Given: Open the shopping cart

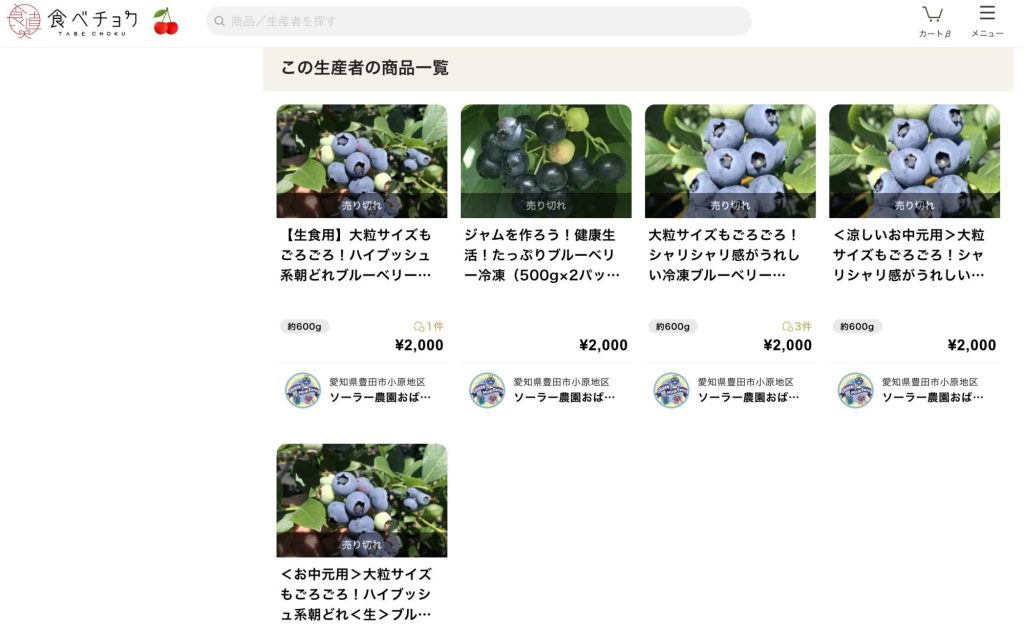Looking at the screenshot, I should 933,21.
